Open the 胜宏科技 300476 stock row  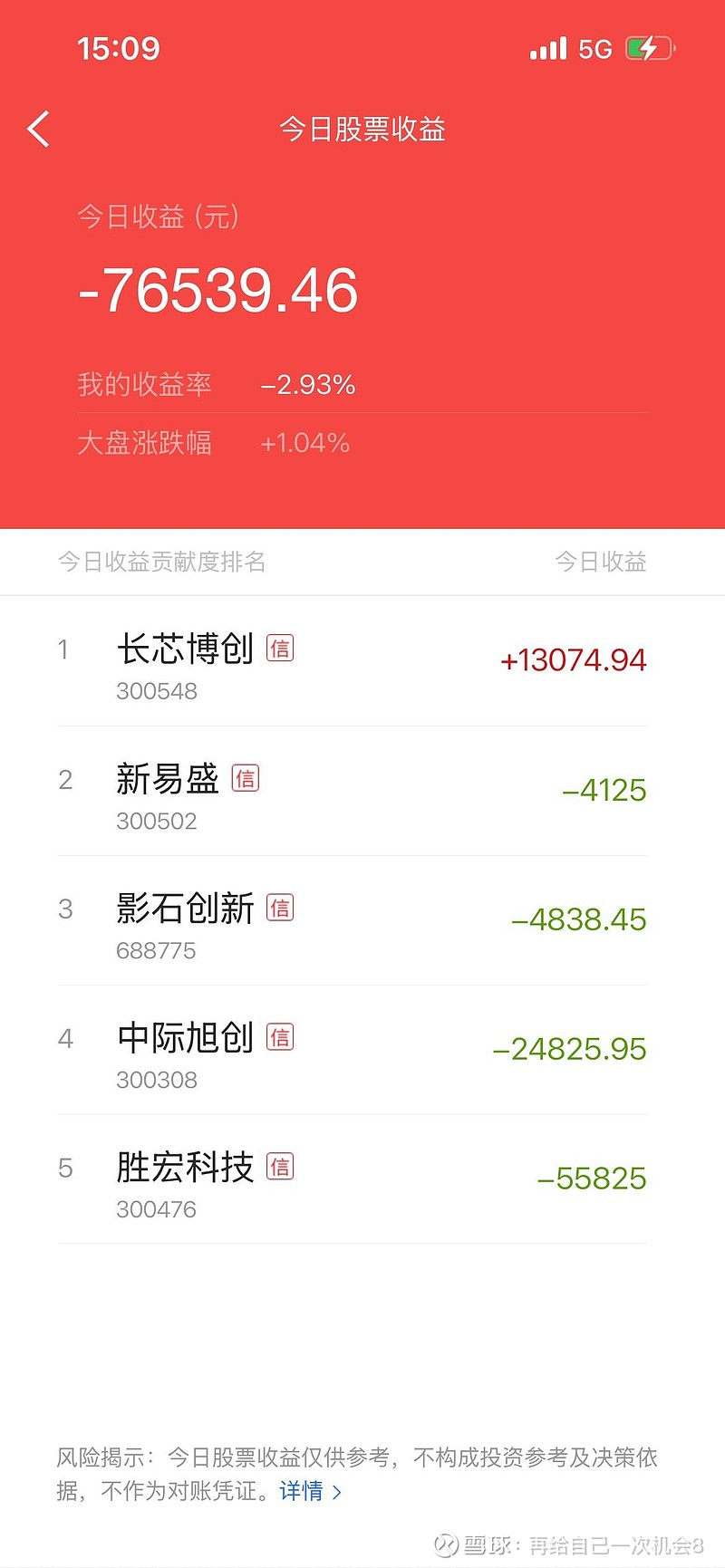[353, 1179]
